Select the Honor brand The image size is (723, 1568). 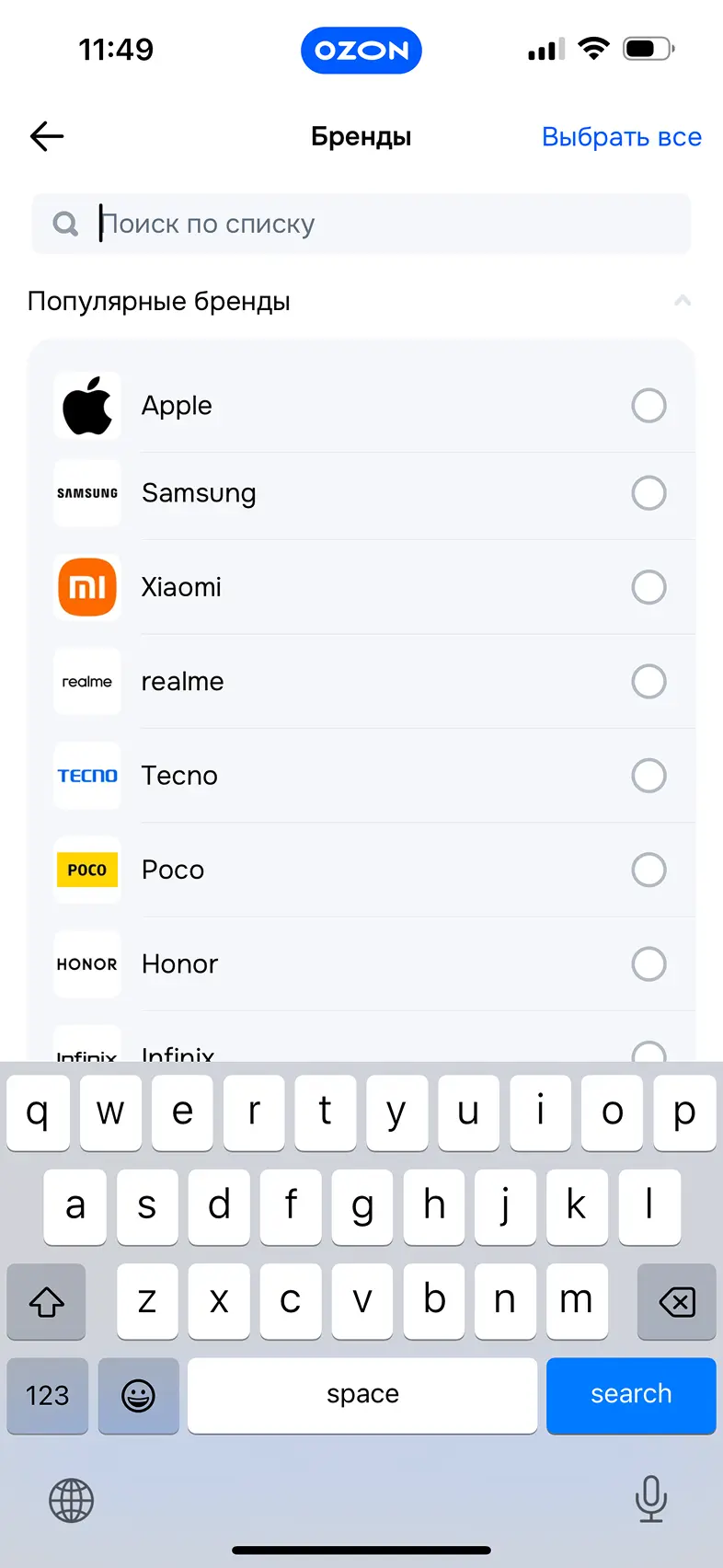(x=648, y=964)
